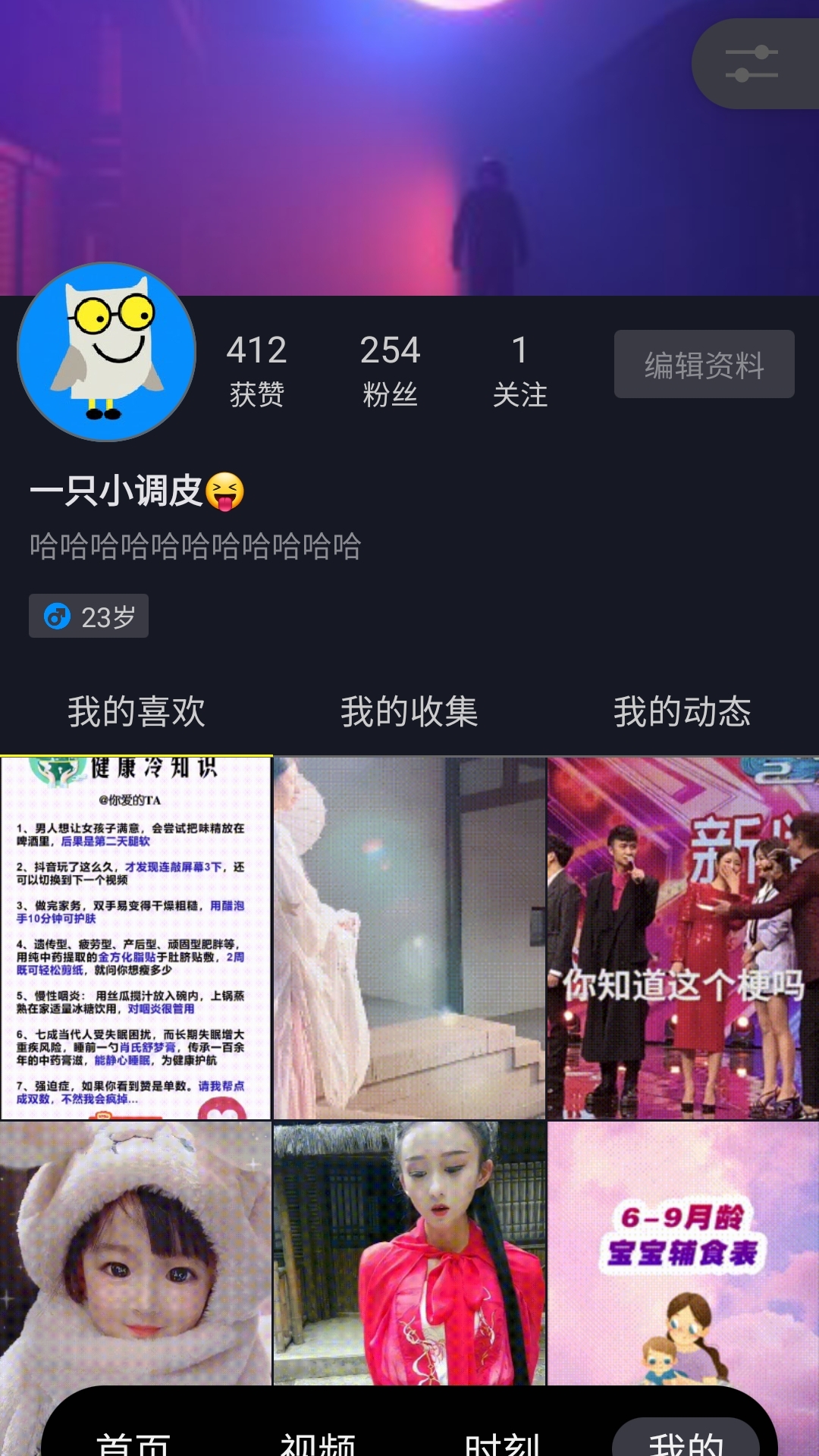Open the fluffy bear hood video
The image size is (819, 1456).
pos(136,1253)
